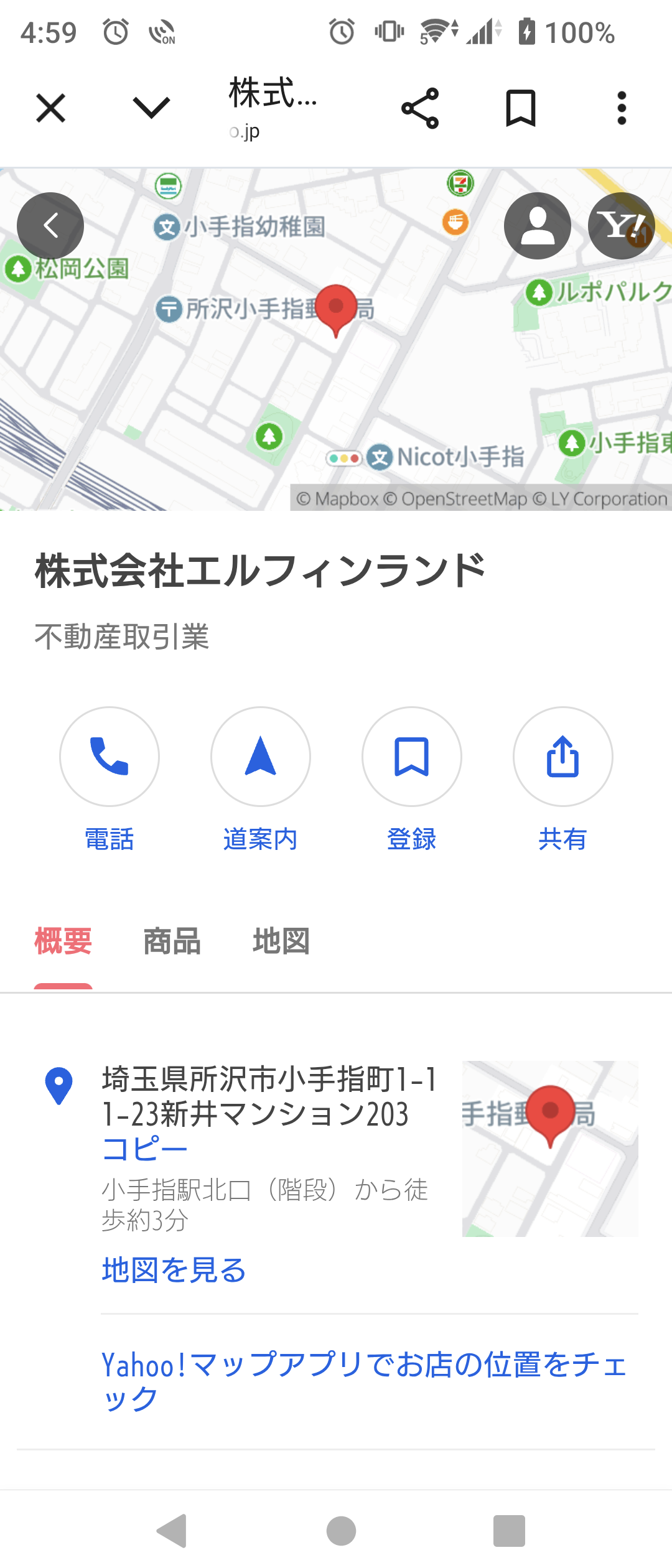Expand the browser dropdown chevron

pos(151,108)
